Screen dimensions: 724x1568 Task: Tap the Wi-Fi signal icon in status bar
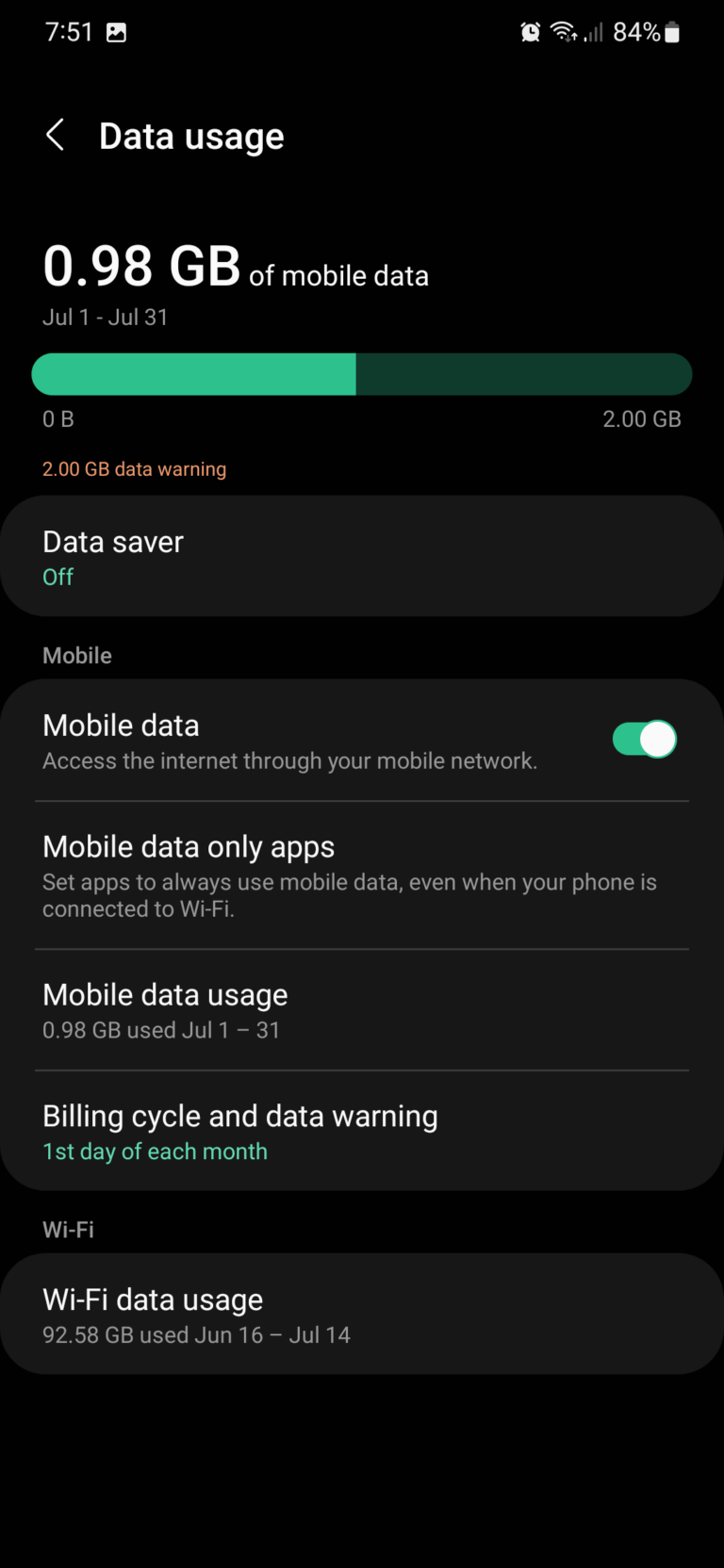[564, 31]
